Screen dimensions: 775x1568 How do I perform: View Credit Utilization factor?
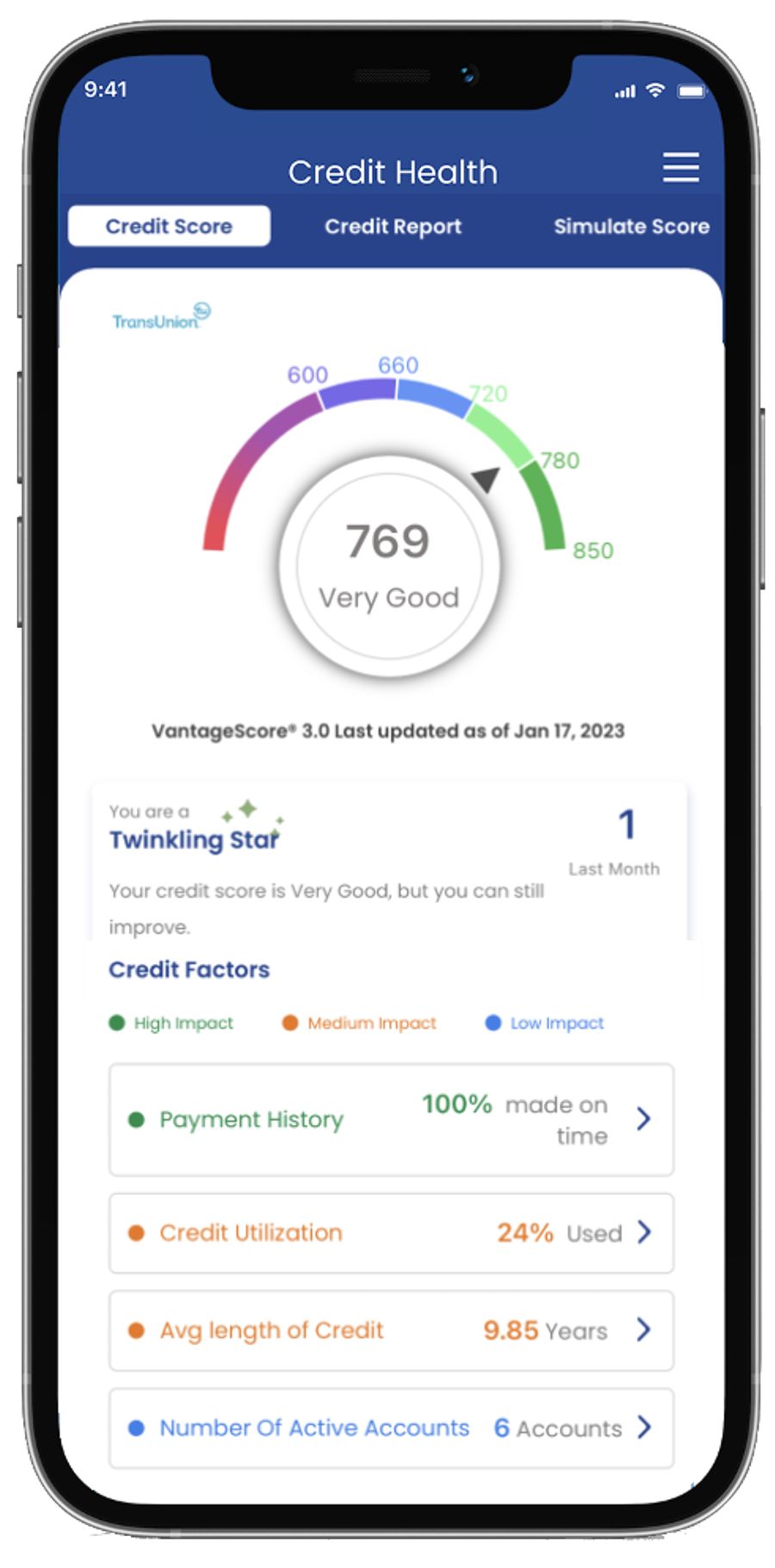(x=391, y=1233)
